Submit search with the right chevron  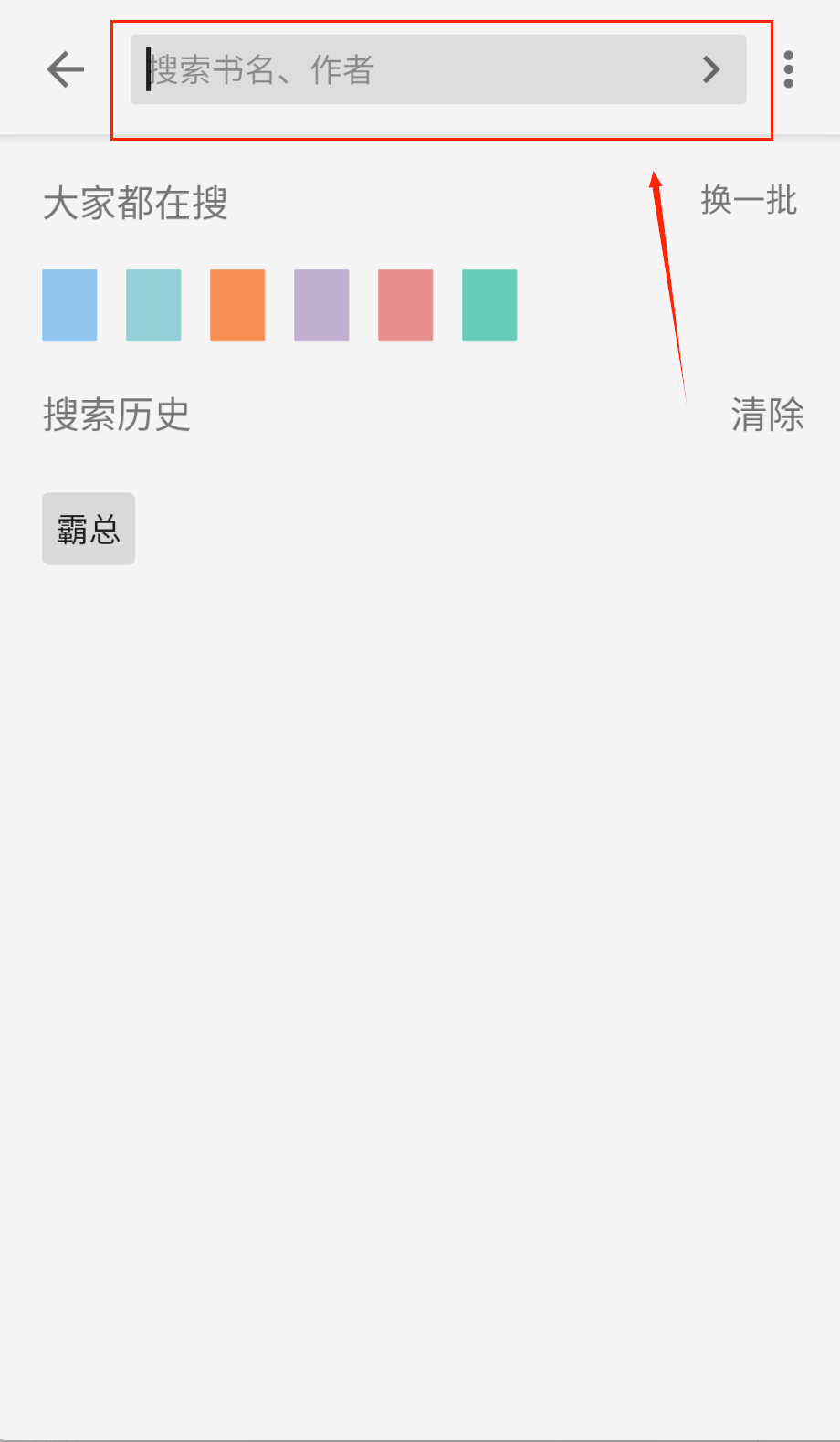(711, 69)
